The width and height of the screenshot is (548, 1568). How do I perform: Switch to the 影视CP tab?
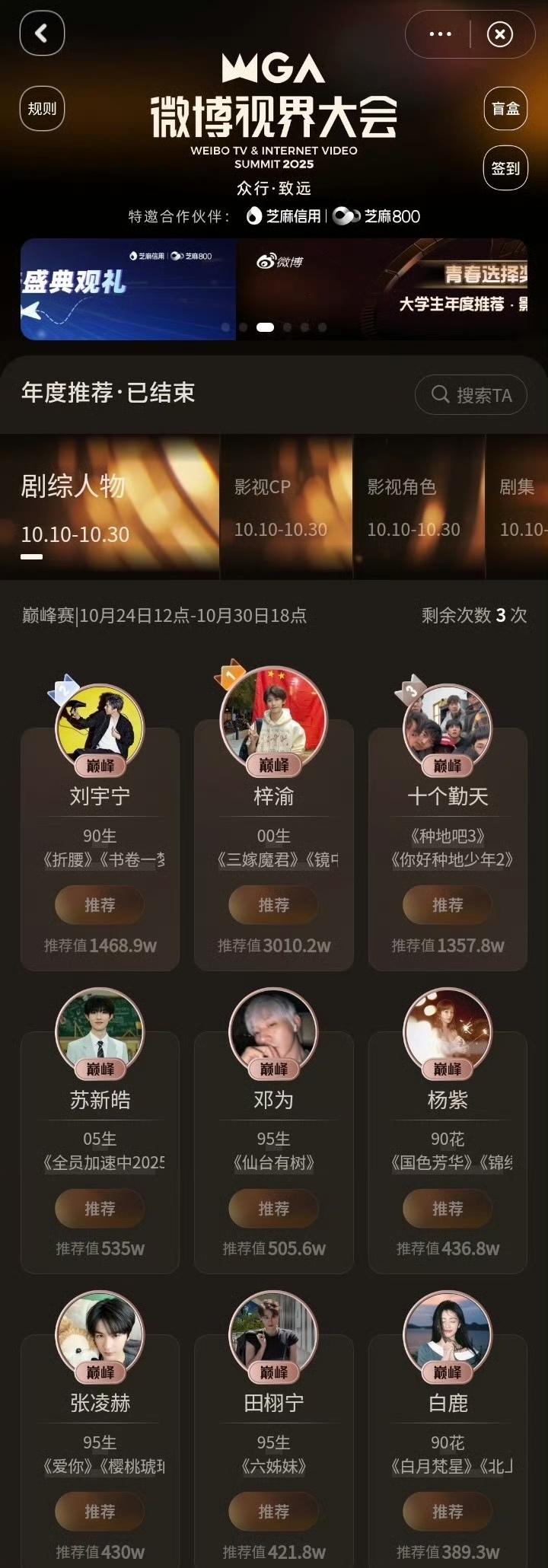coord(285,507)
